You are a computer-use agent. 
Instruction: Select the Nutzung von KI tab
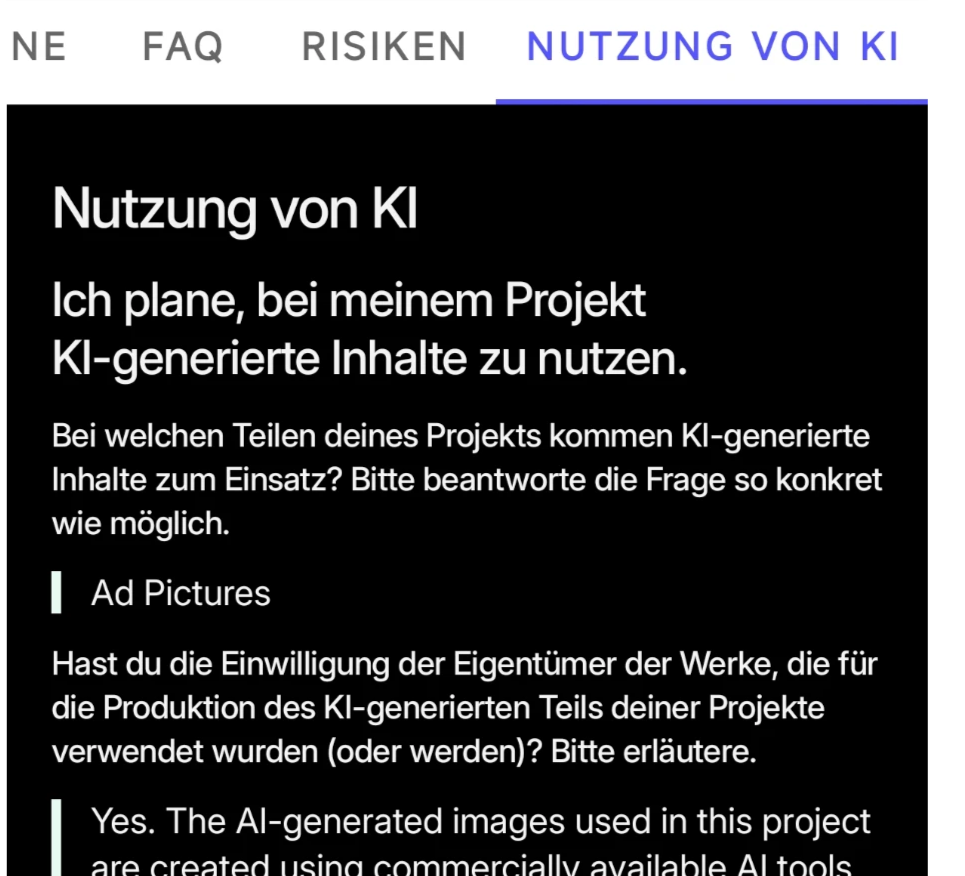click(712, 46)
